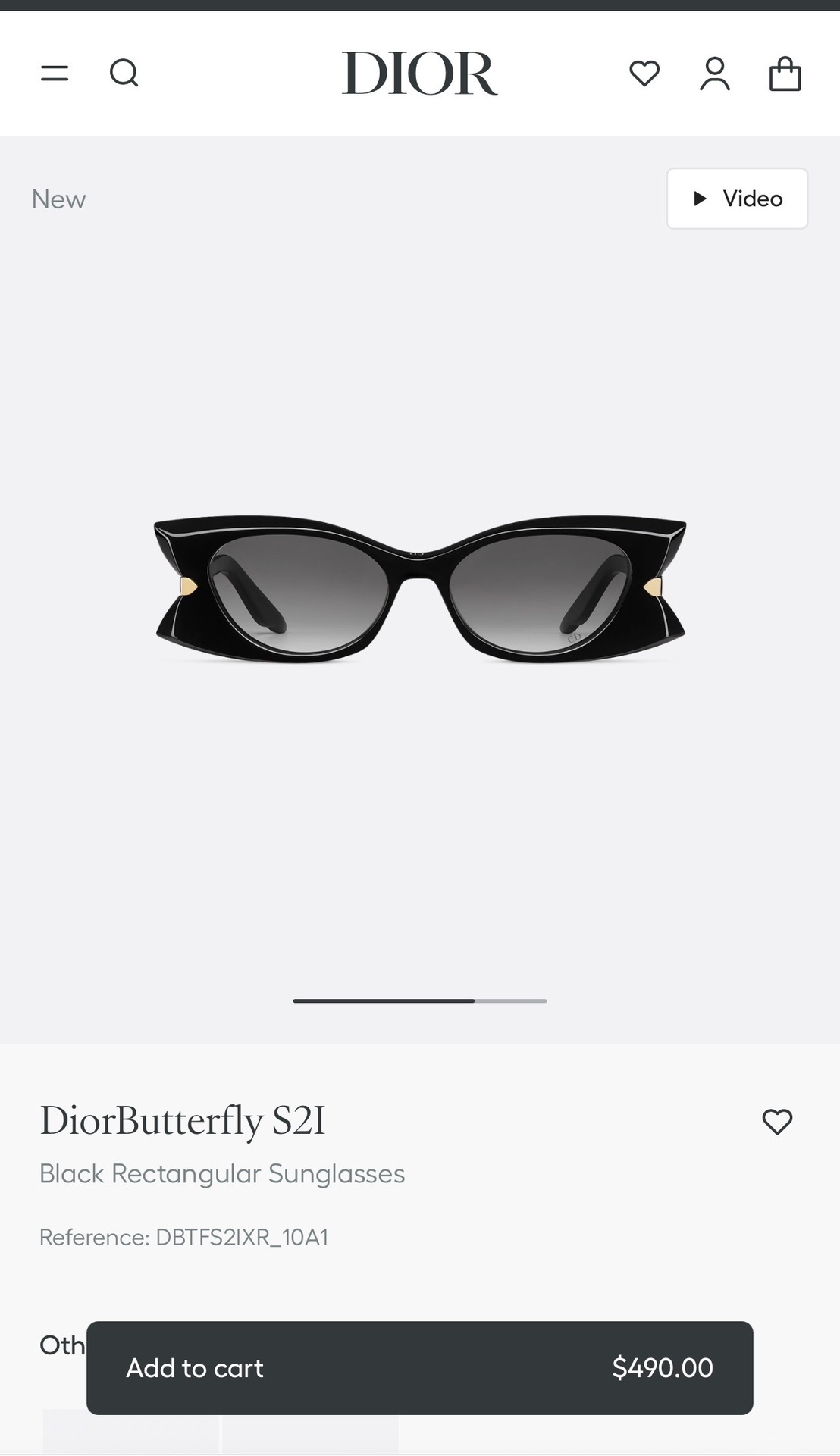The image size is (840, 1456).
Task: Save the product to favorites with the header heart
Action: pyautogui.click(x=644, y=73)
